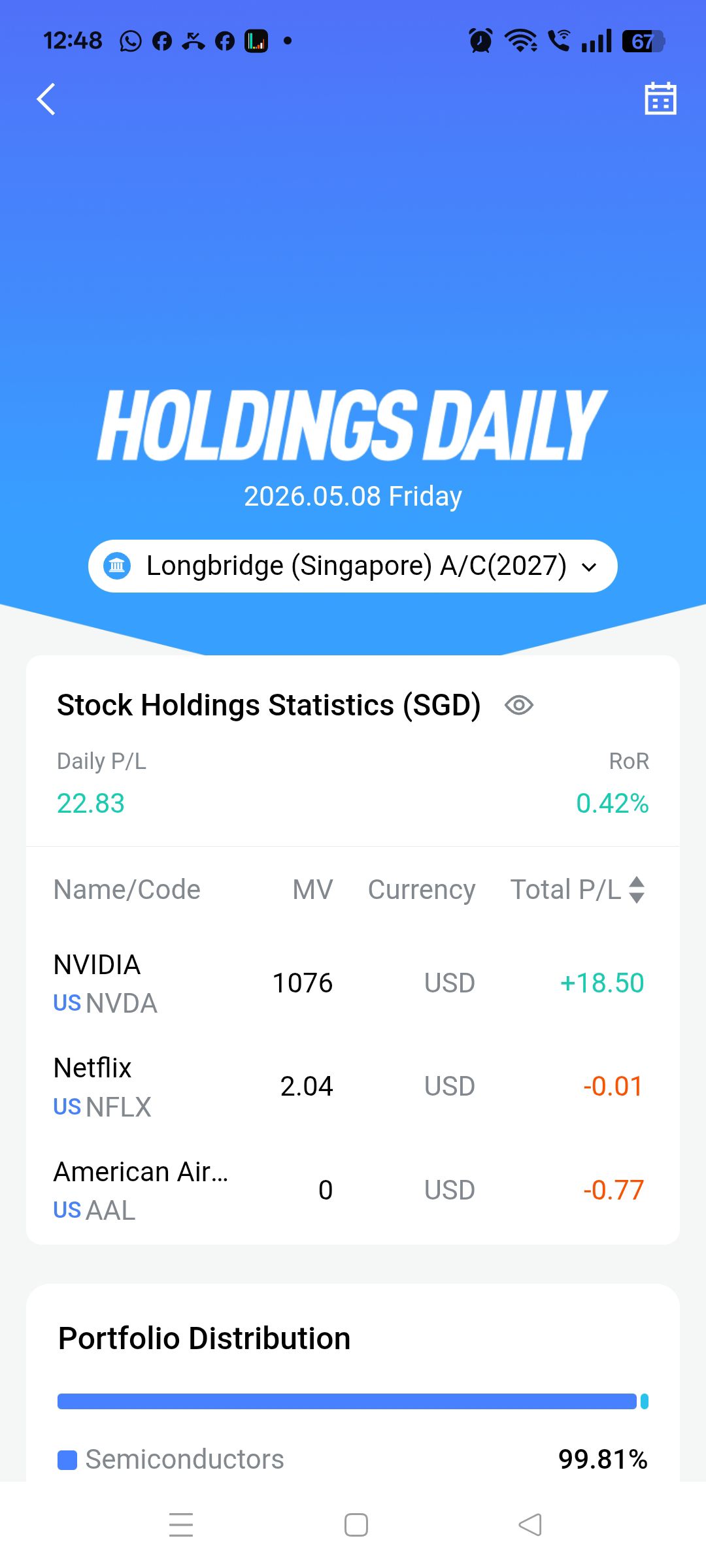Screen dimensions: 706x1568
Task: Go back using the top-left arrow
Action: click(x=46, y=99)
